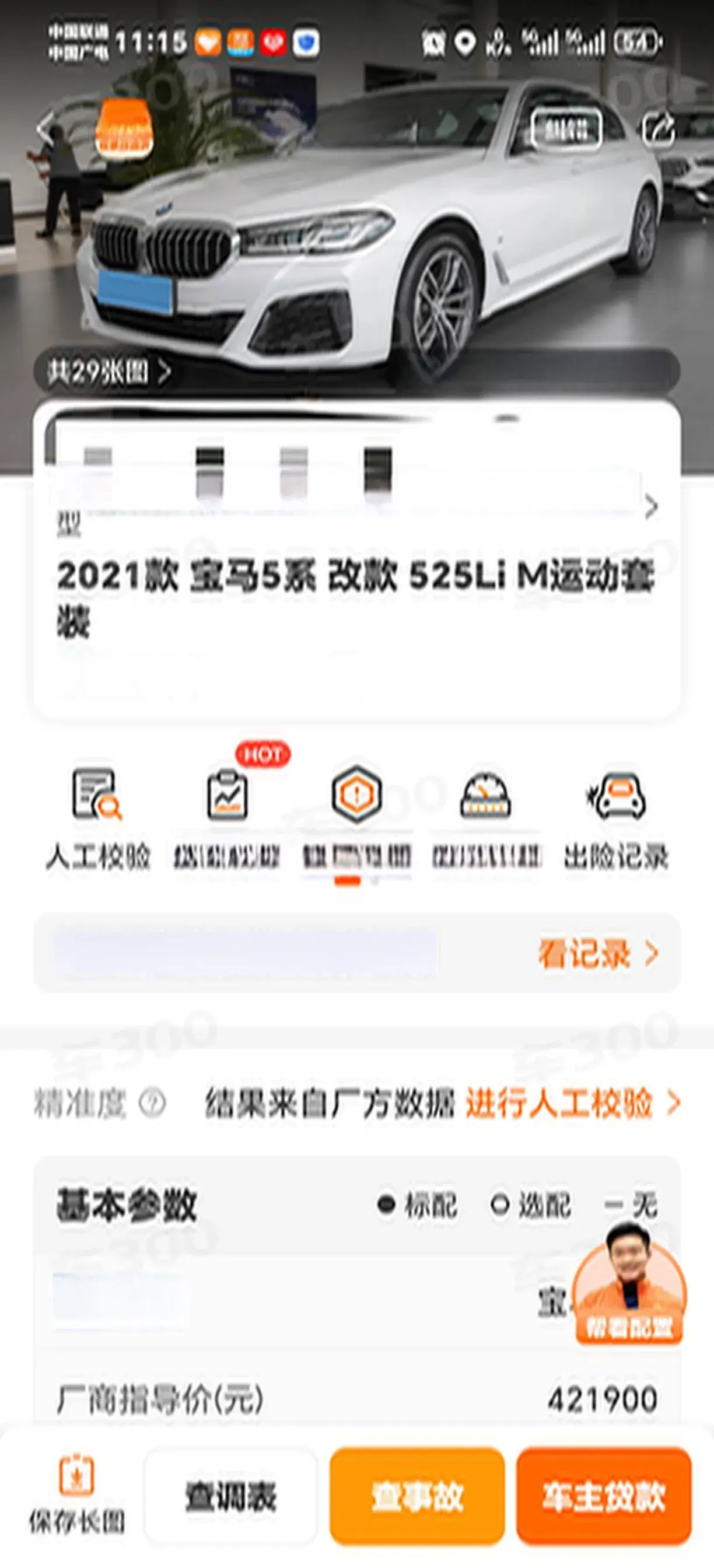This screenshot has width=714, height=1568.
Task: Apply for 车主贷款 owner loan
Action: click(x=603, y=1496)
